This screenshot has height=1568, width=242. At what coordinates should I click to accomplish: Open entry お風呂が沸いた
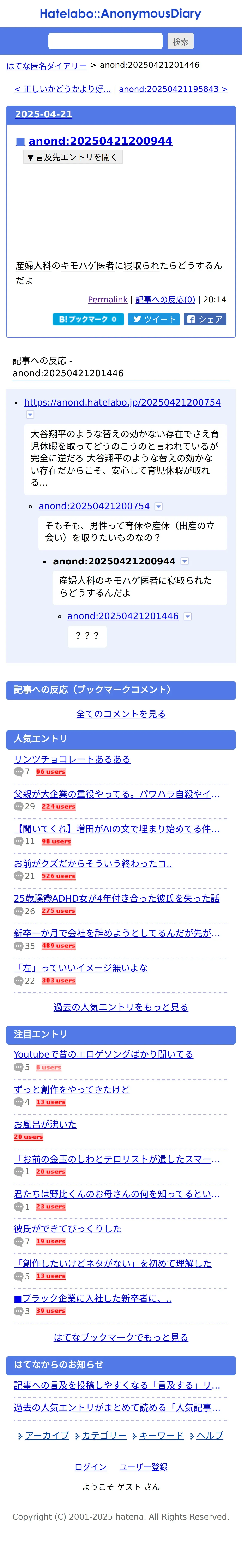tap(45, 1124)
